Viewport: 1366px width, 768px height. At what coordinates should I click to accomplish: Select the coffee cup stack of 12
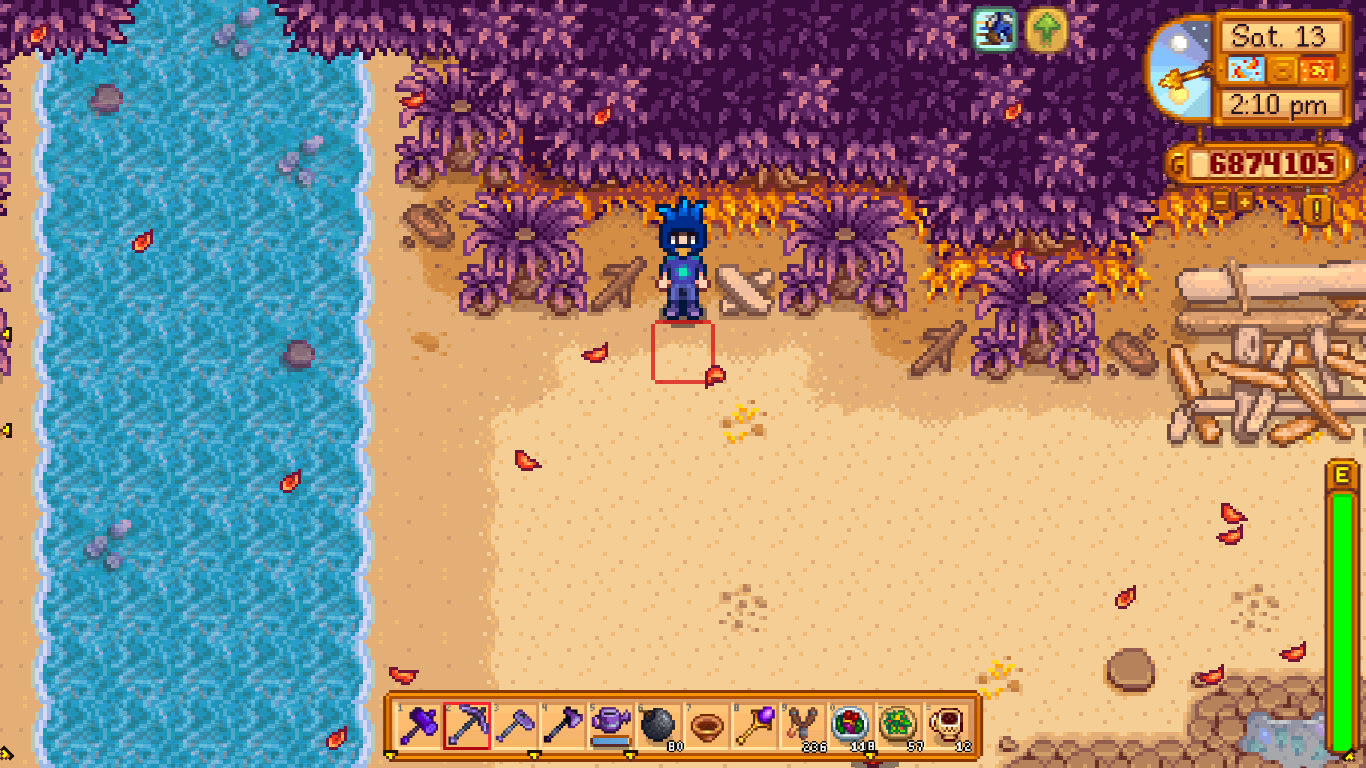(x=947, y=725)
